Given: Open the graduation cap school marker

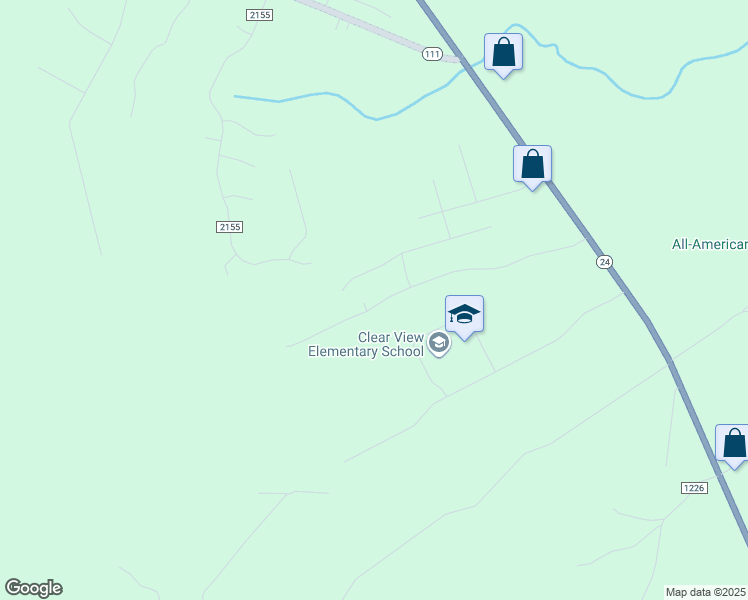Looking at the screenshot, I should coord(464,315).
